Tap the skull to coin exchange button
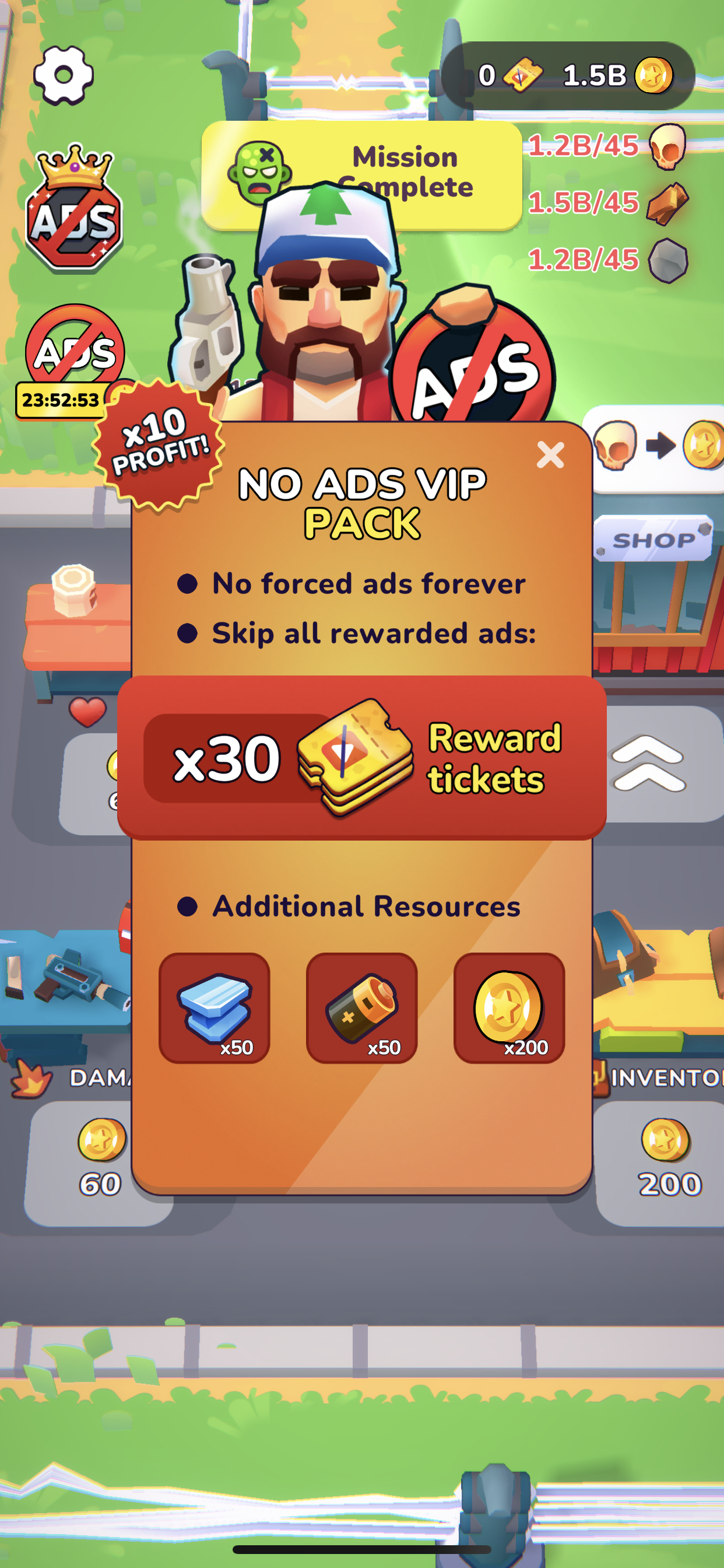This screenshot has height=1568, width=724. (x=657, y=447)
